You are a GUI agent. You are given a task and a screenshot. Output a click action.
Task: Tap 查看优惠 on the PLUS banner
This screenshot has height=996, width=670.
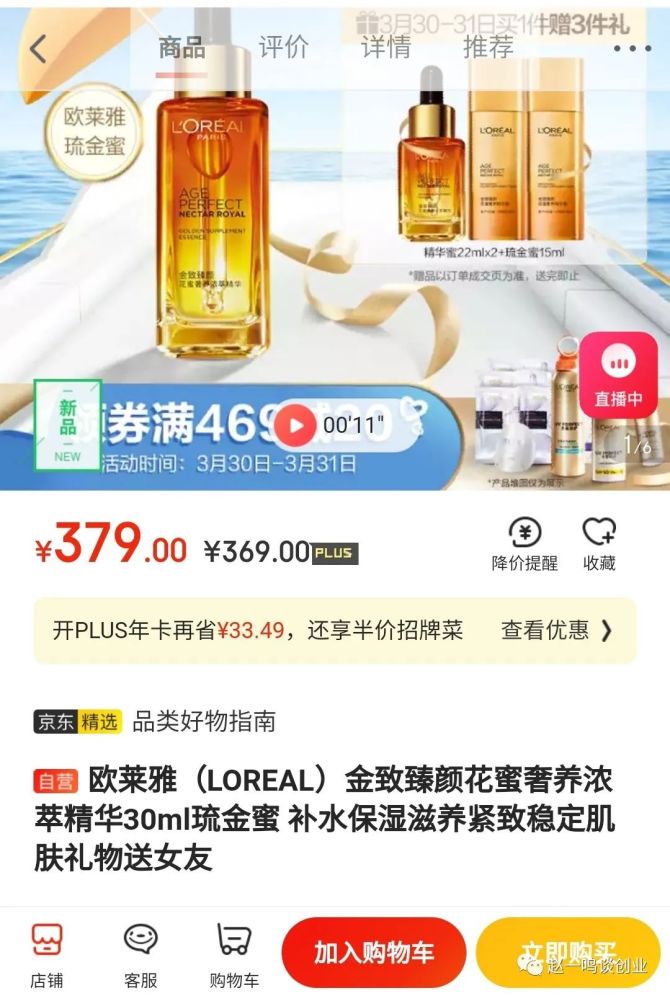coord(556,630)
